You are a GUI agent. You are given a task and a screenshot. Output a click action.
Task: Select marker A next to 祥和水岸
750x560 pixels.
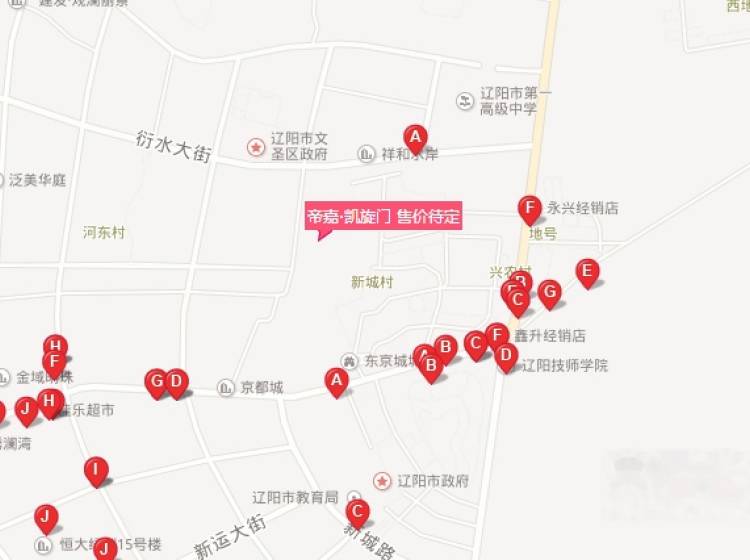coord(415,138)
